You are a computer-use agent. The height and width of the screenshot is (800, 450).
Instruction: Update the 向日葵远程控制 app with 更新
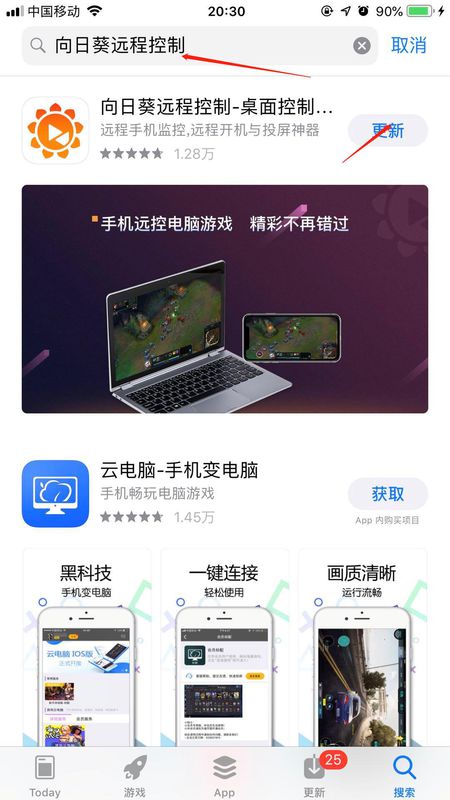388,131
